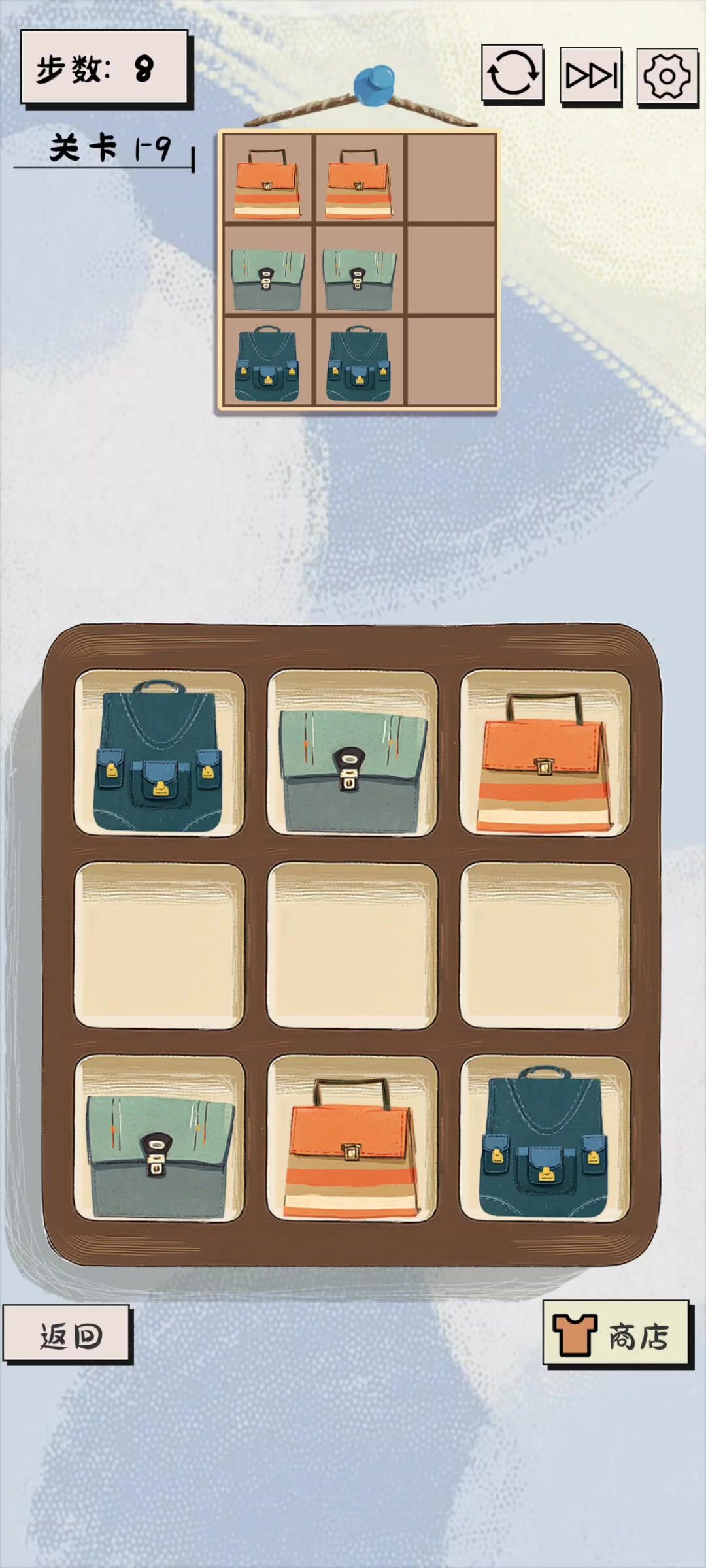Screen dimensions: 706x1568
Task: Select the green satchel in the top row
Action: pyautogui.click(x=352, y=755)
